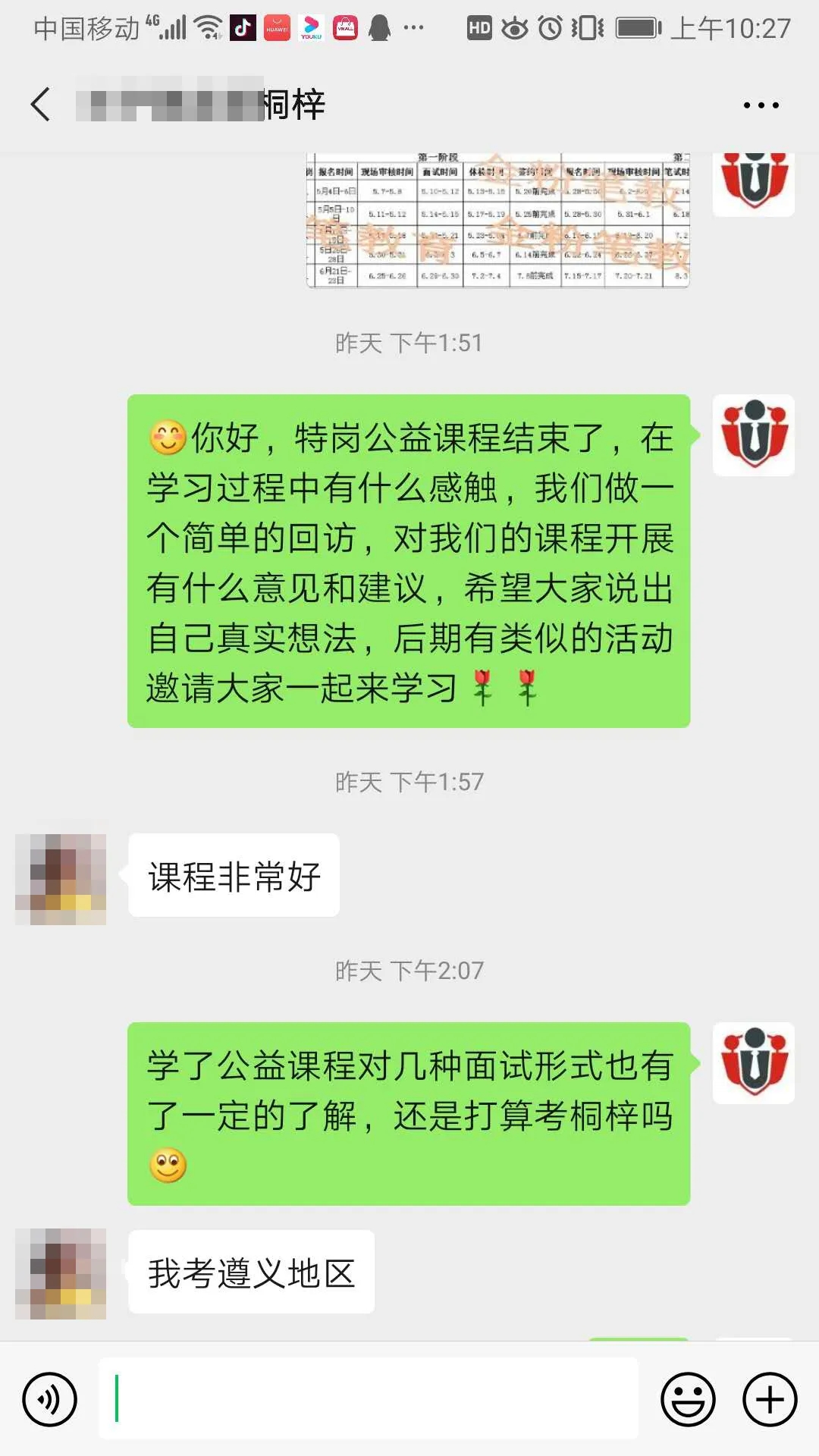Open avatar of sender saying 课程非常好
819x1456 pixels.
pos(61,879)
